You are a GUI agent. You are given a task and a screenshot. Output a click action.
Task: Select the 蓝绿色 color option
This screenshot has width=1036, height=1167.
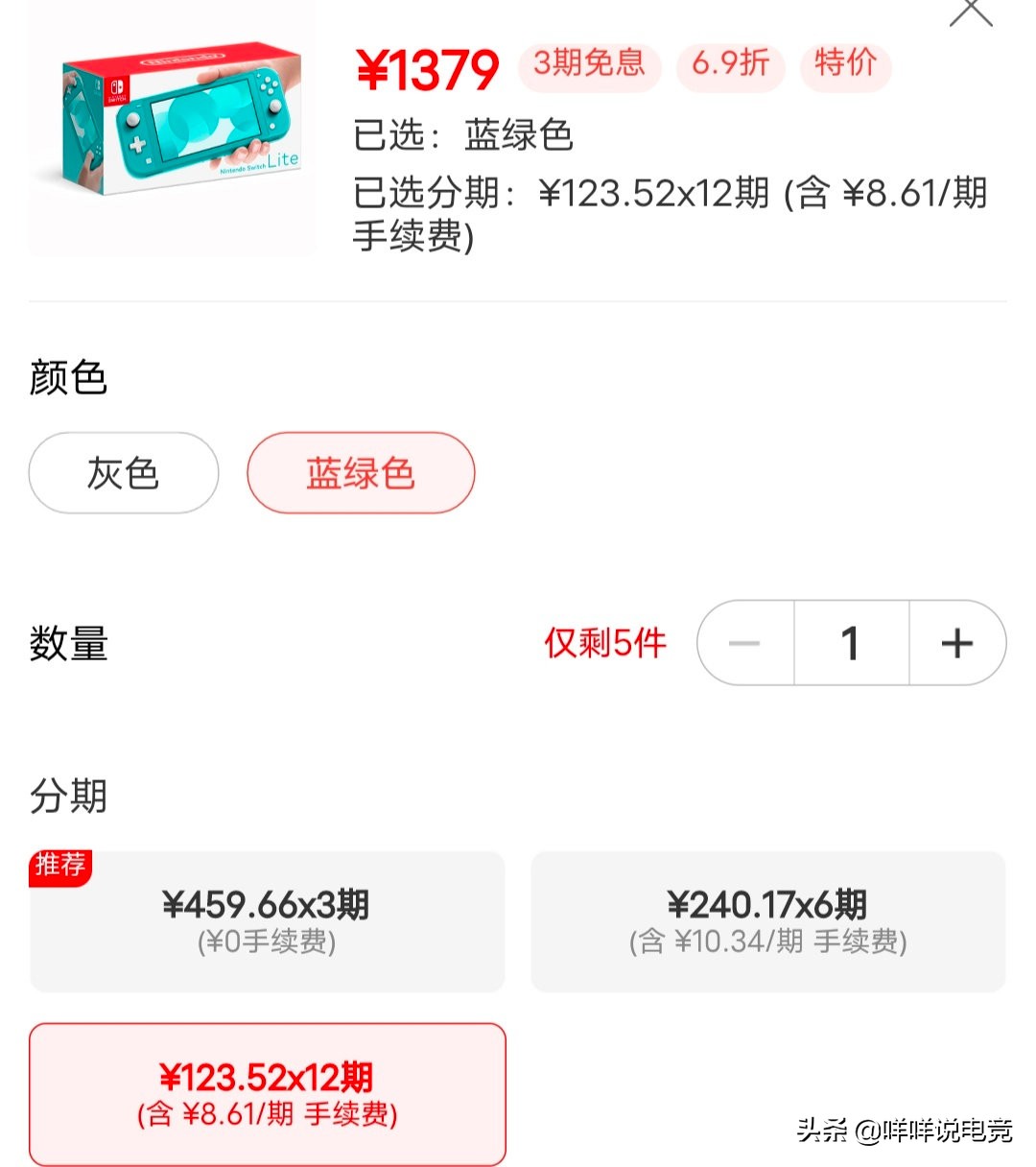click(x=361, y=472)
